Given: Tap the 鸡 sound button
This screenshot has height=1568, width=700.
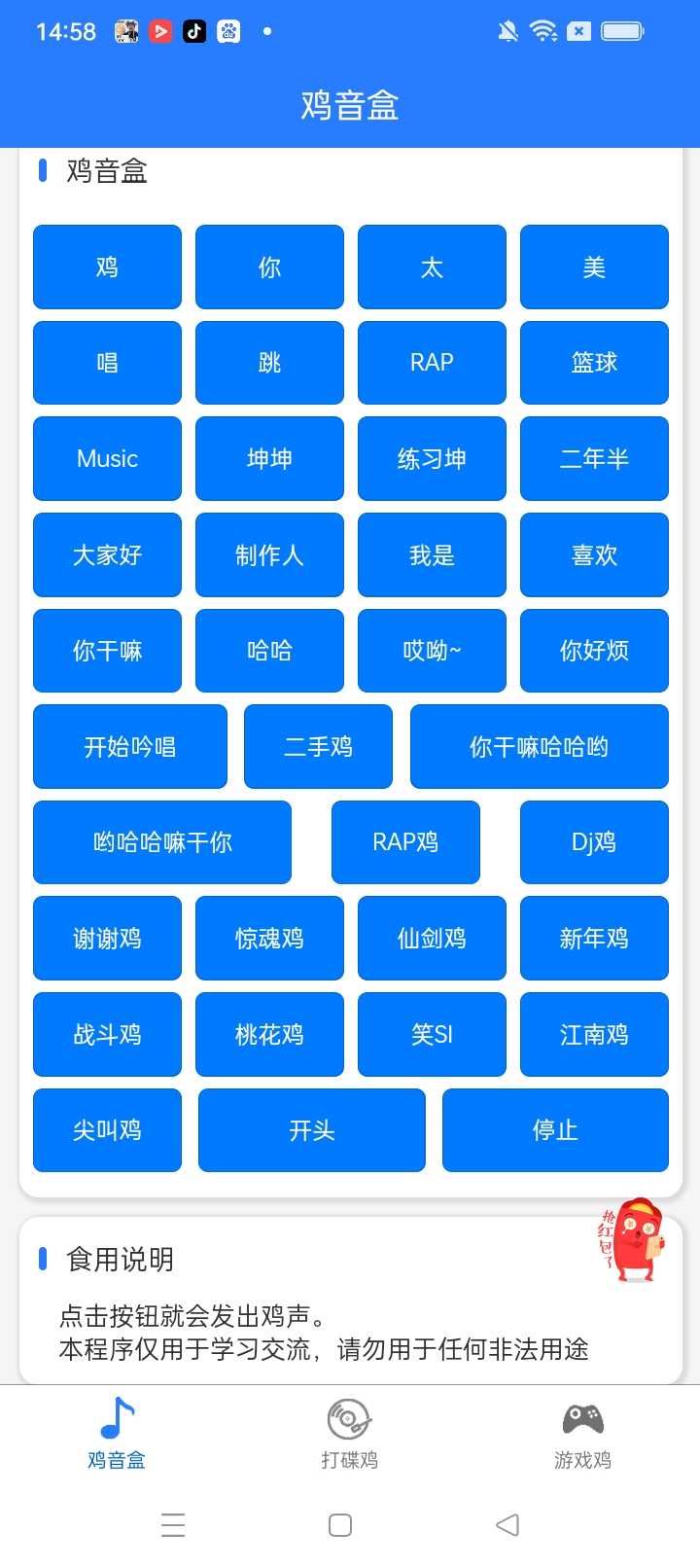Looking at the screenshot, I should [107, 267].
